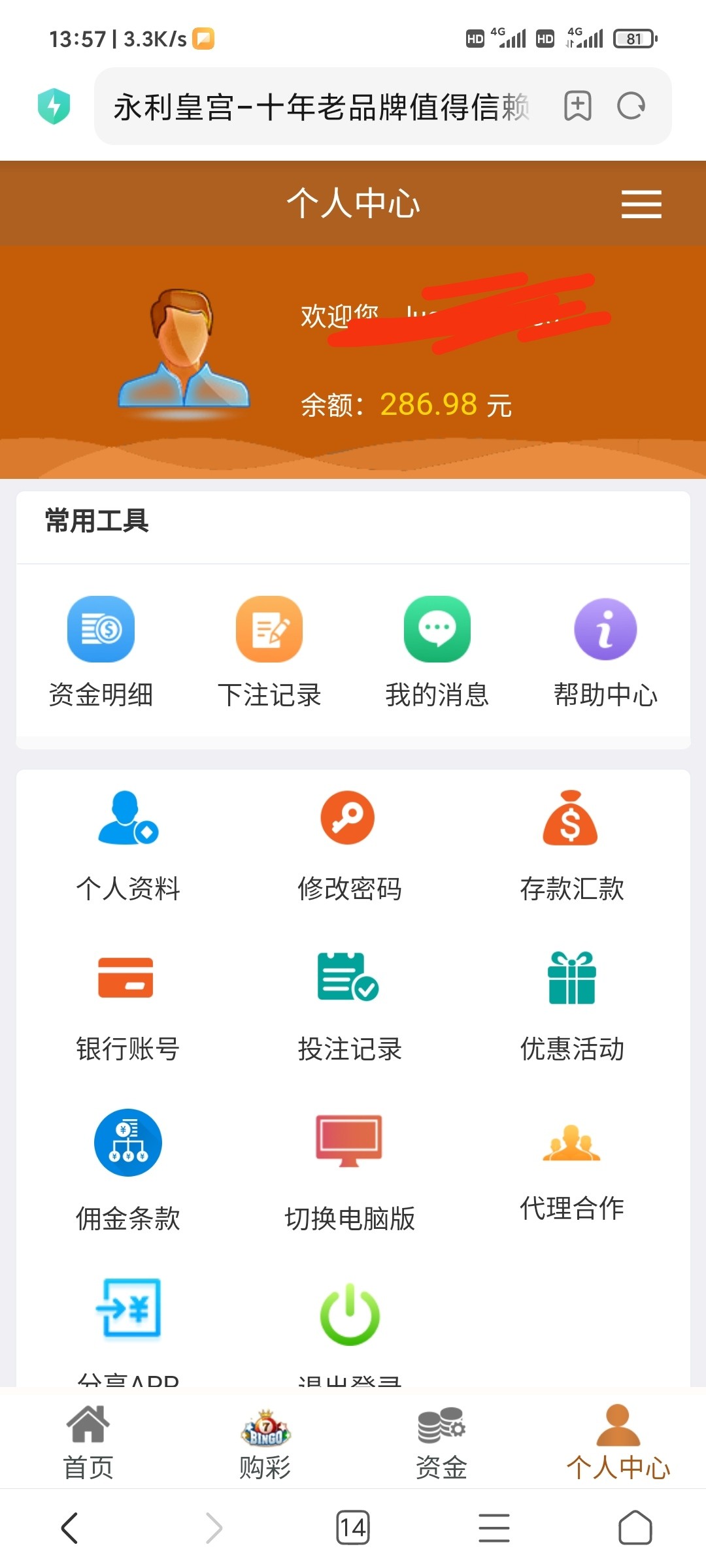Open 代理合作 agent cooperation
Image resolution: width=706 pixels, height=1568 pixels.
571,1169
